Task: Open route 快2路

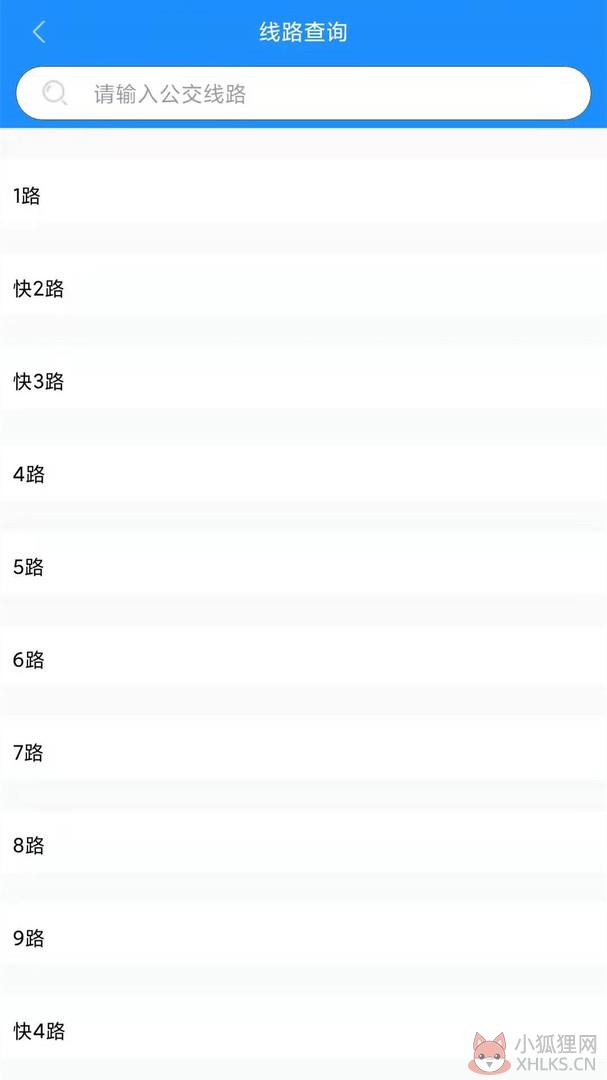Action: pos(303,289)
